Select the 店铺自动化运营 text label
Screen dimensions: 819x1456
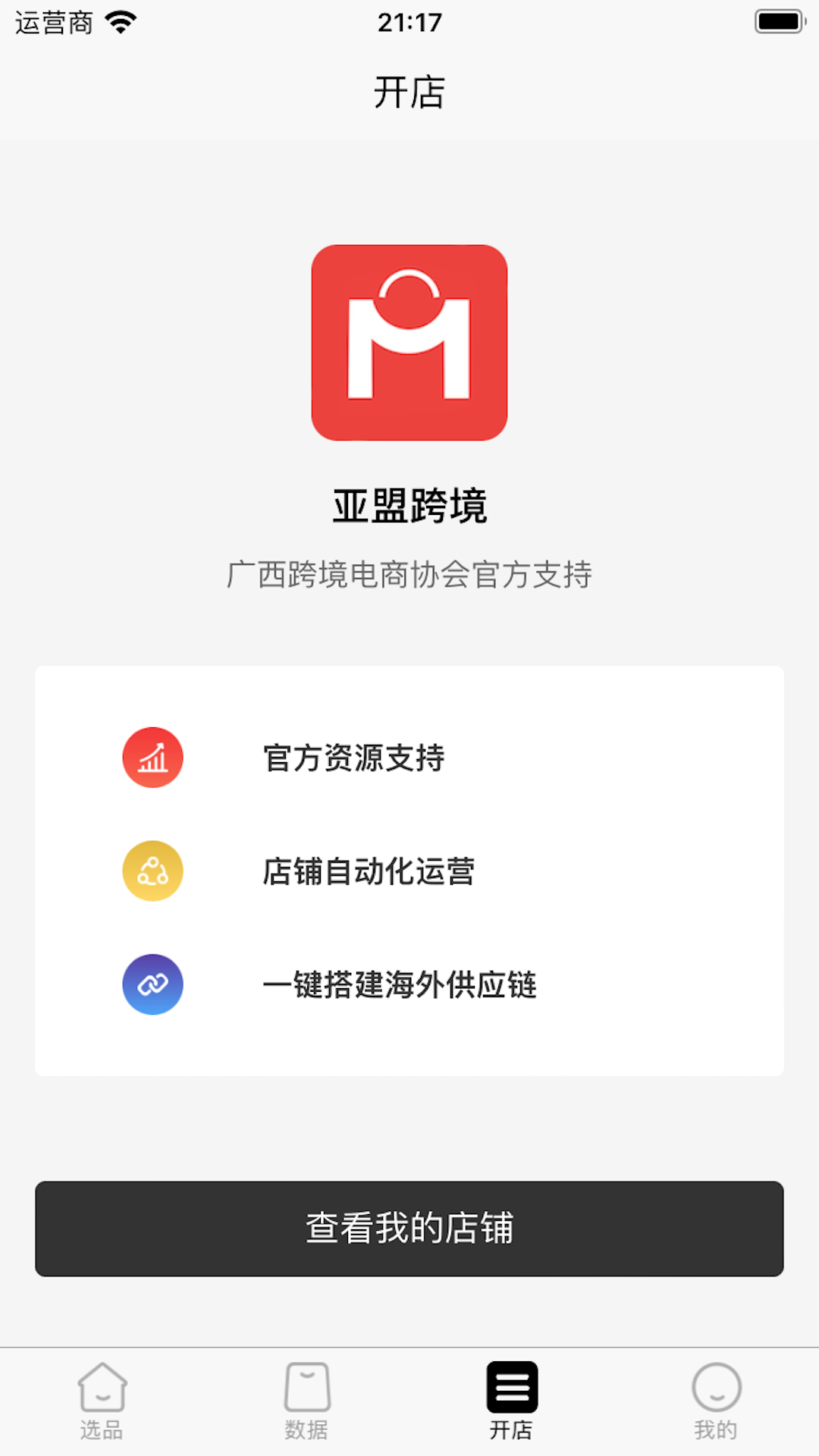(x=369, y=872)
